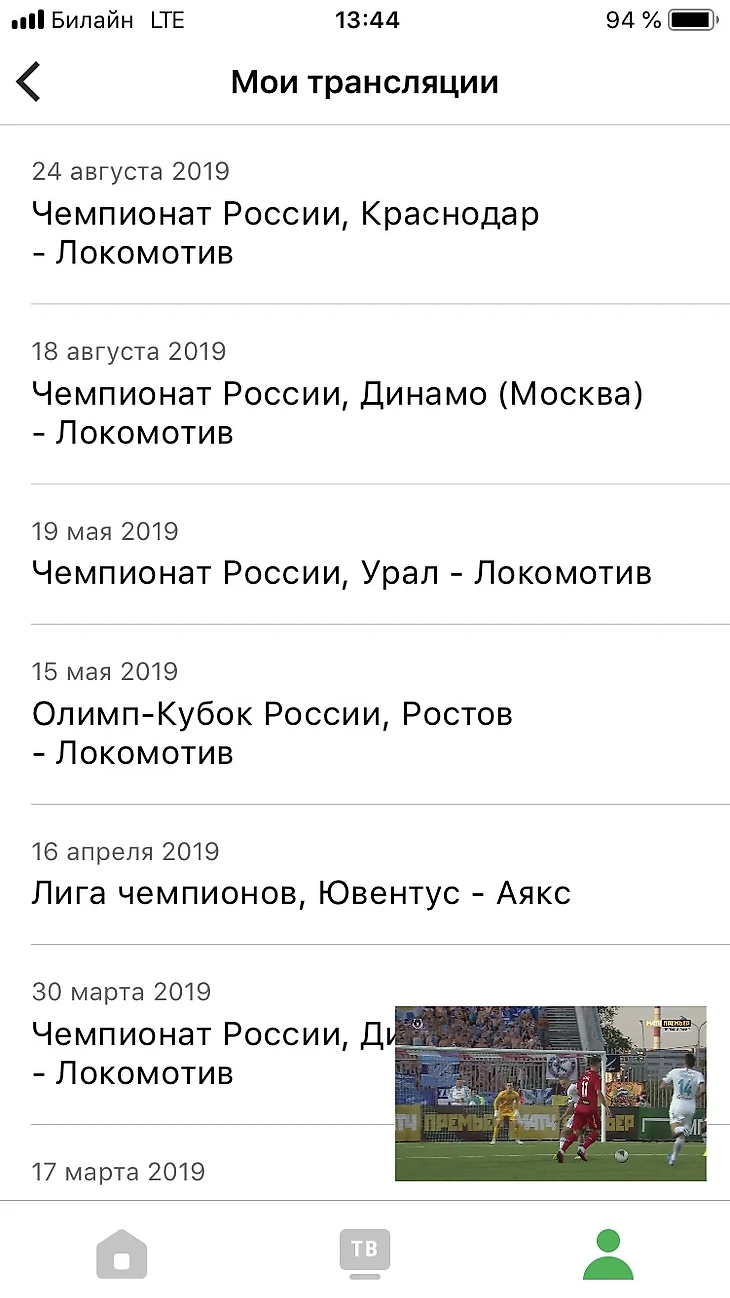Open the profile tab

[608, 1254]
